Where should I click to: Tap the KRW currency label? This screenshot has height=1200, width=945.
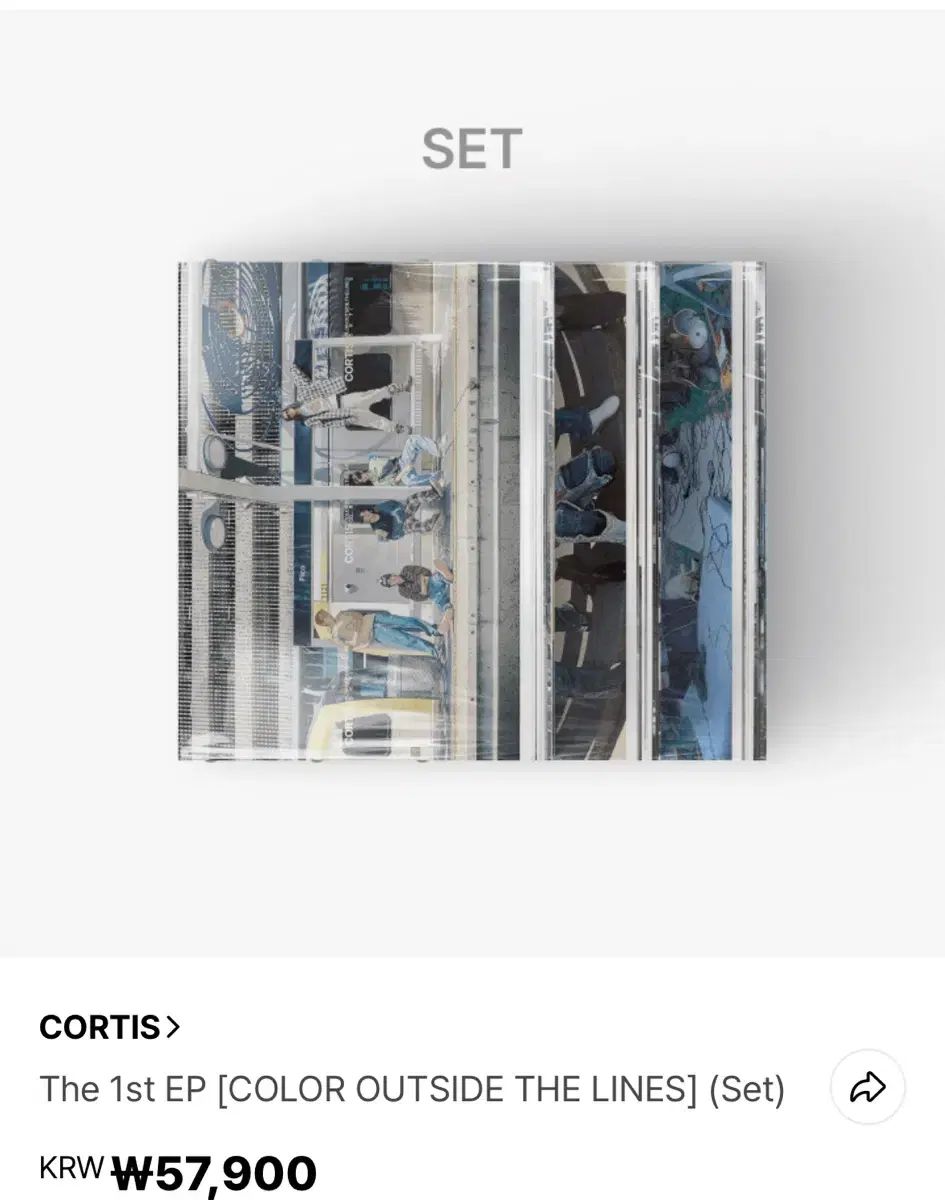70,1166
